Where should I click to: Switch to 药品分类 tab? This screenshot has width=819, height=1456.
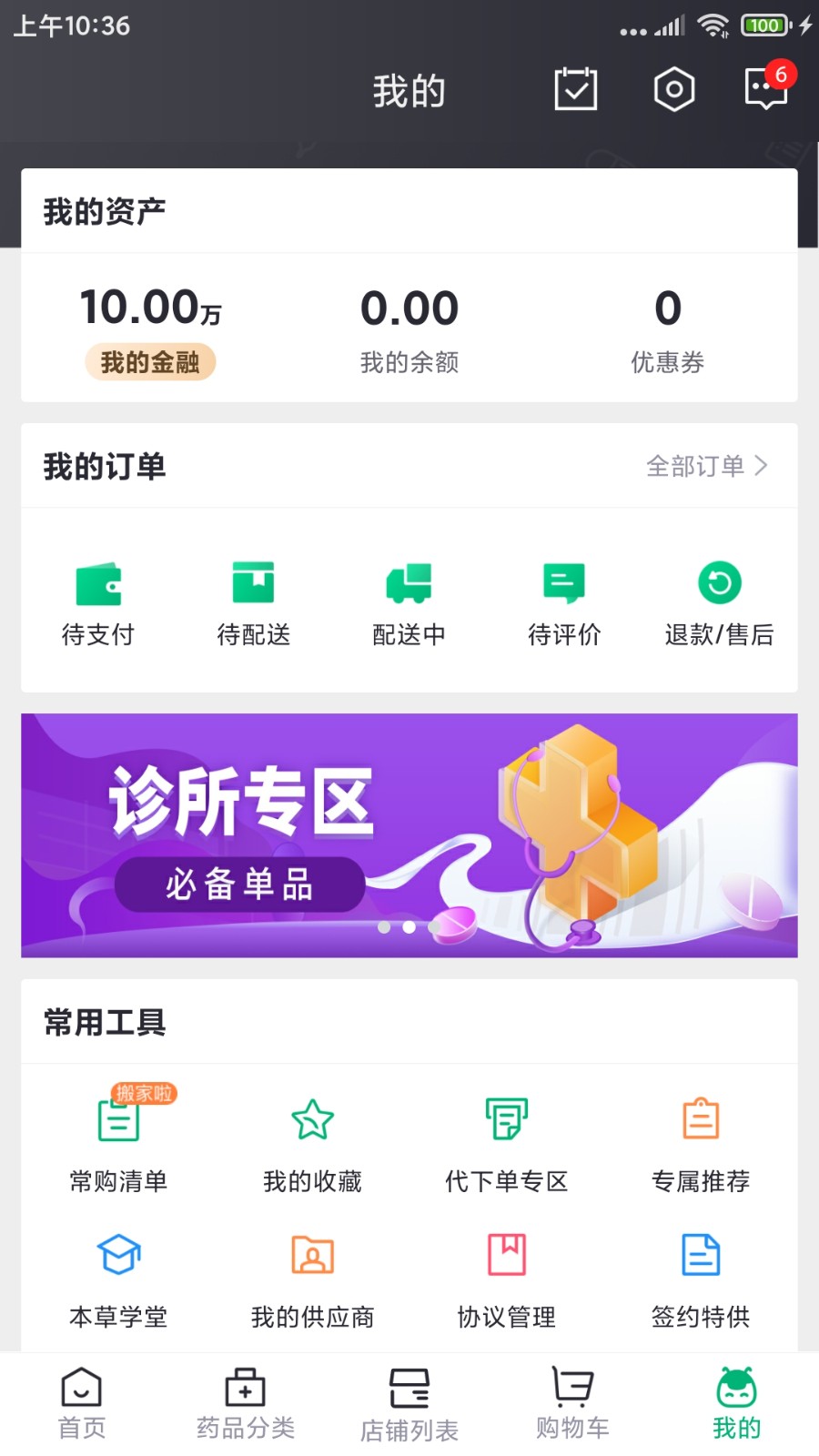click(x=246, y=1403)
